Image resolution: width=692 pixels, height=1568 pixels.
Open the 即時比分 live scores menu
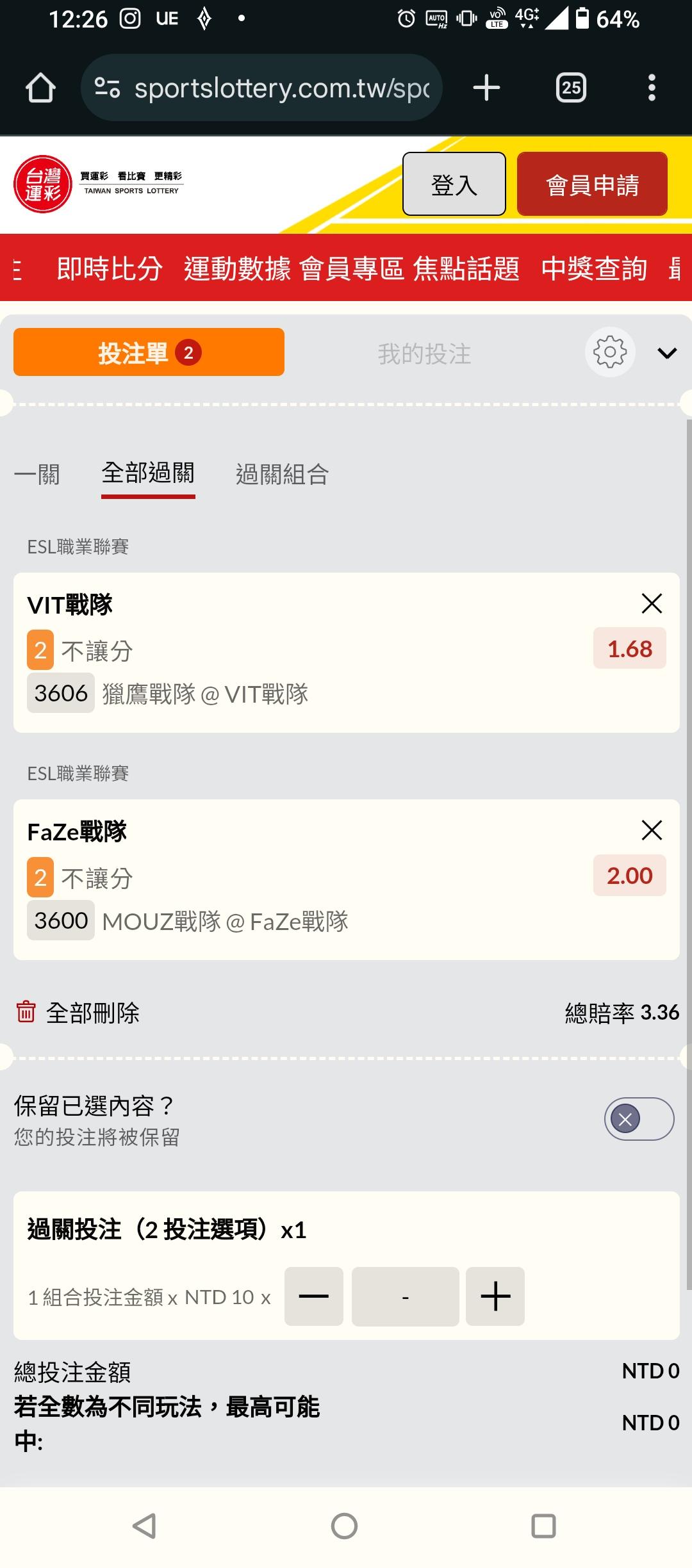tap(110, 268)
